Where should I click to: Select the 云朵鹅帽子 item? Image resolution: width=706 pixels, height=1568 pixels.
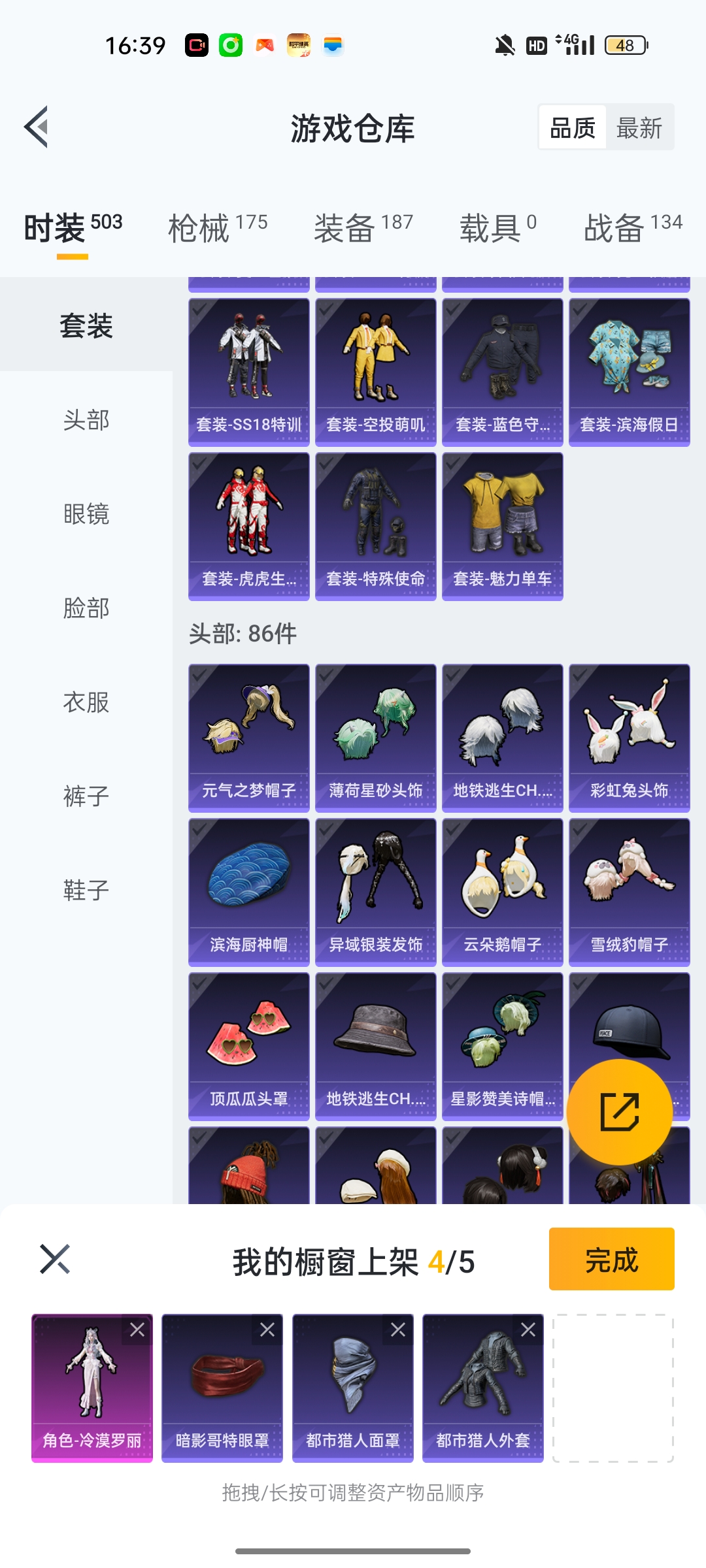point(502,892)
